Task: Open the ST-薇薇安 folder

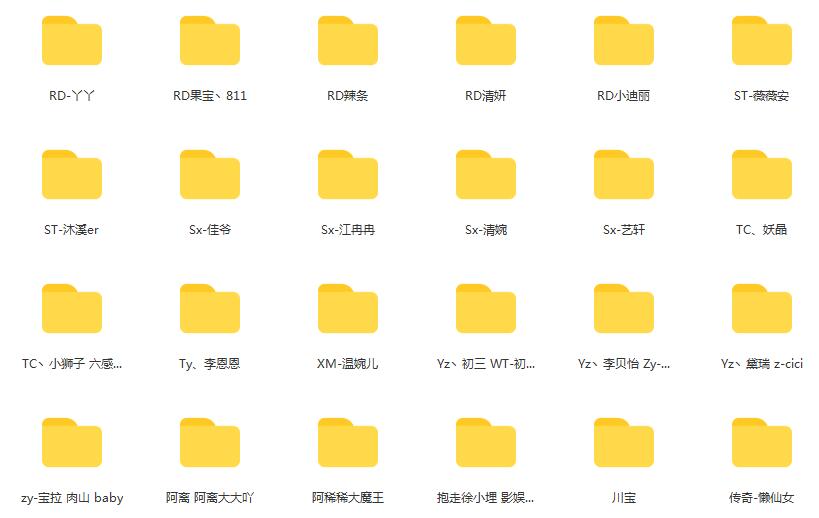Action: coord(762,42)
